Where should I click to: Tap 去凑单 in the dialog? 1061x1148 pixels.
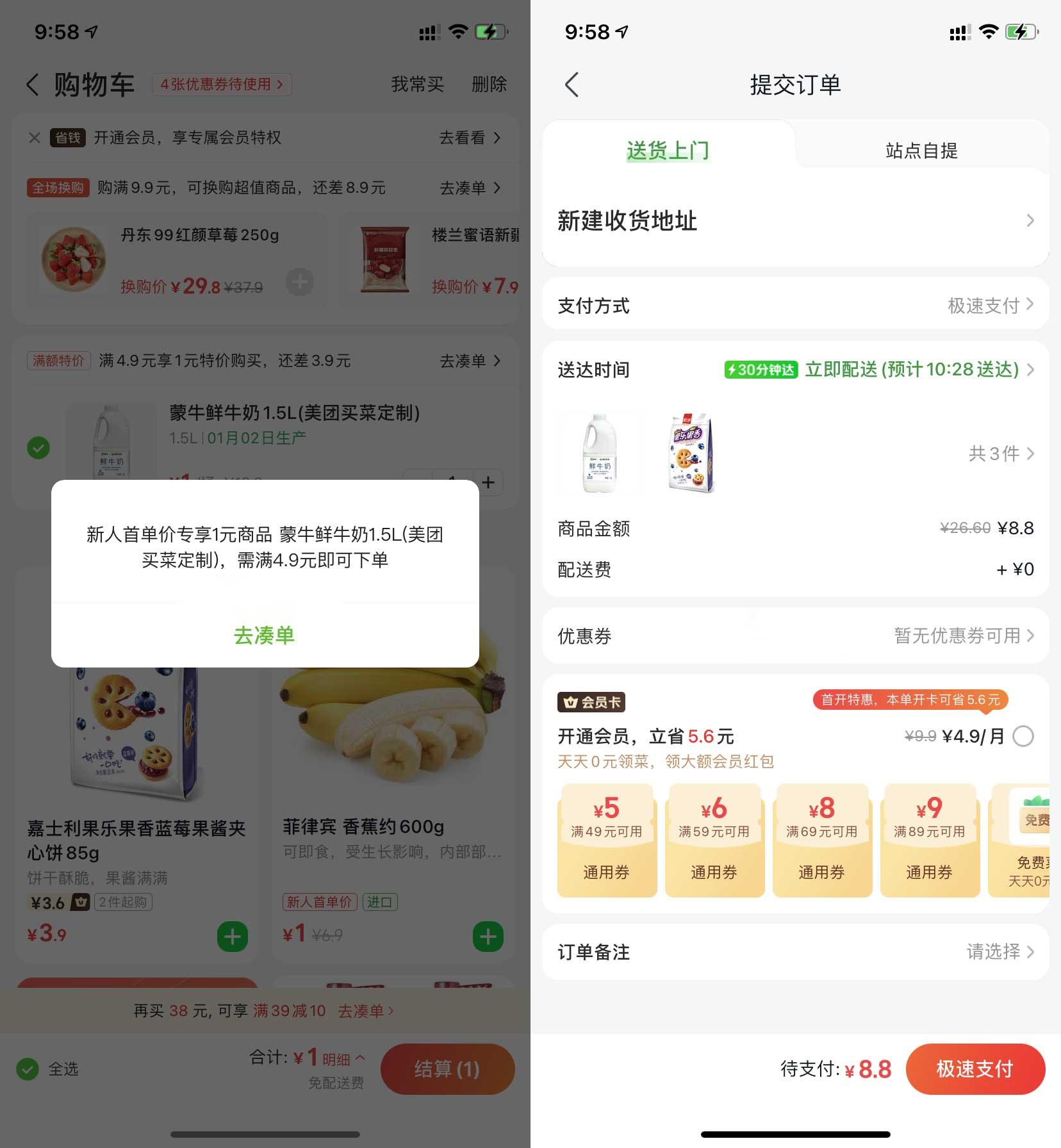265,635
